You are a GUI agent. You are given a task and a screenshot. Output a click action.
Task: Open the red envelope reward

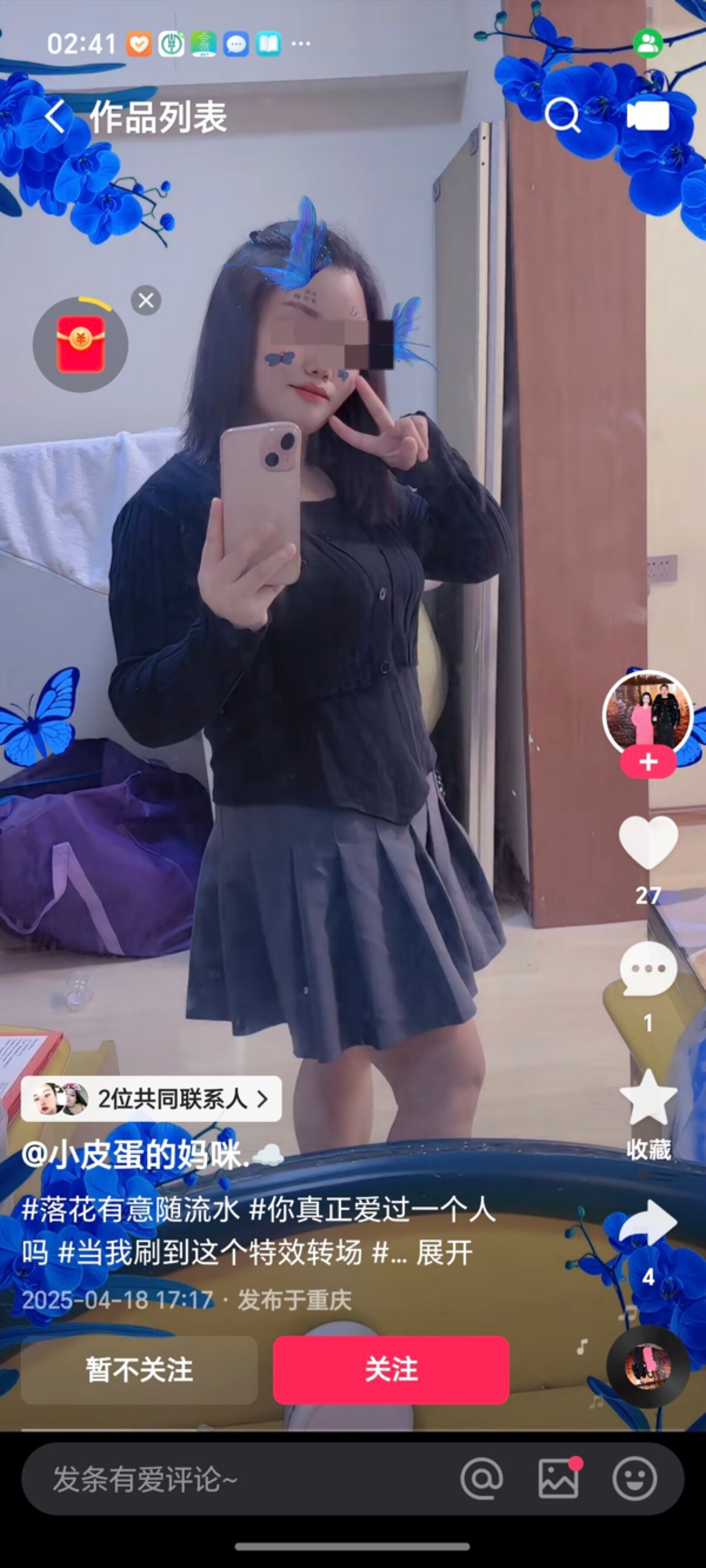(80, 345)
